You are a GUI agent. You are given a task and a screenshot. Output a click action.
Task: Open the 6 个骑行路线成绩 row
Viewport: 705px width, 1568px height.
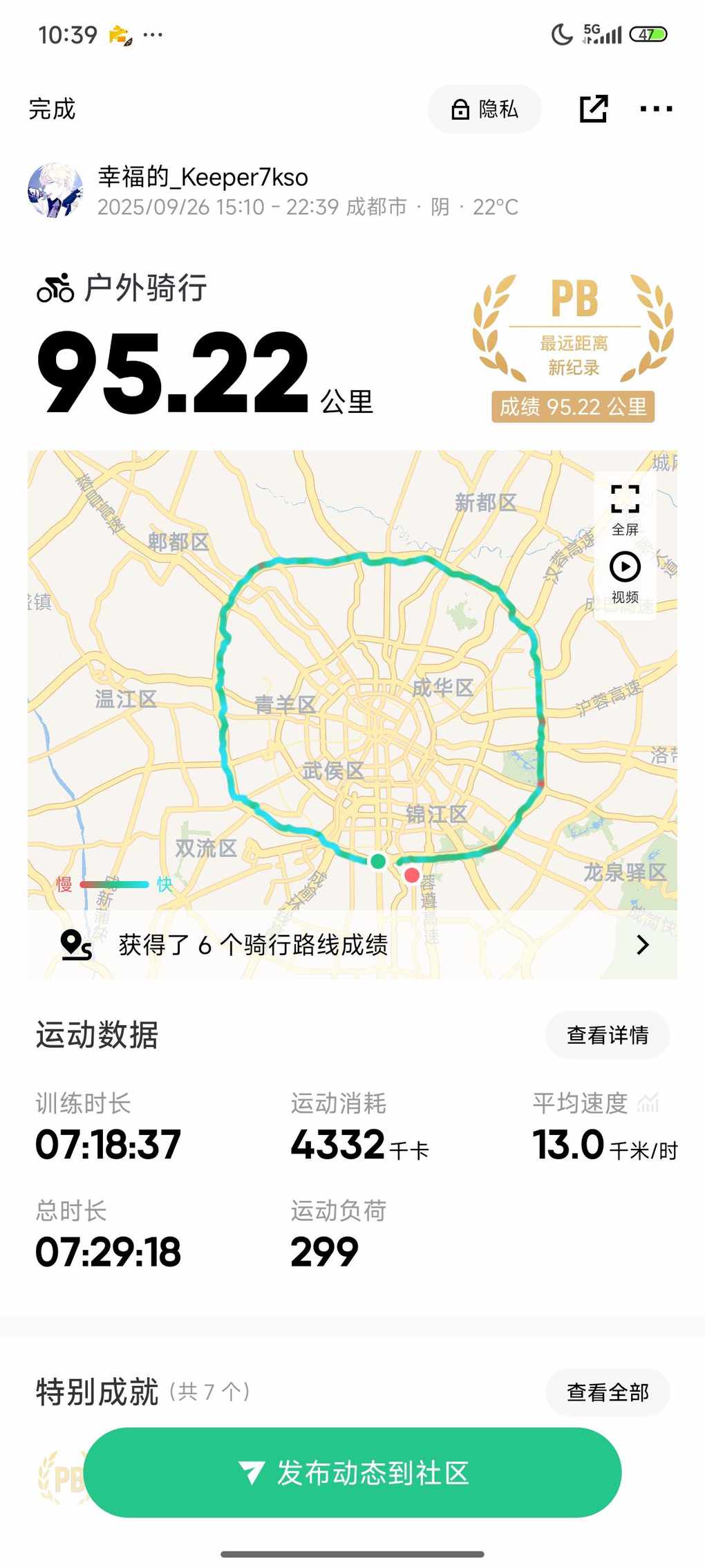click(352, 945)
